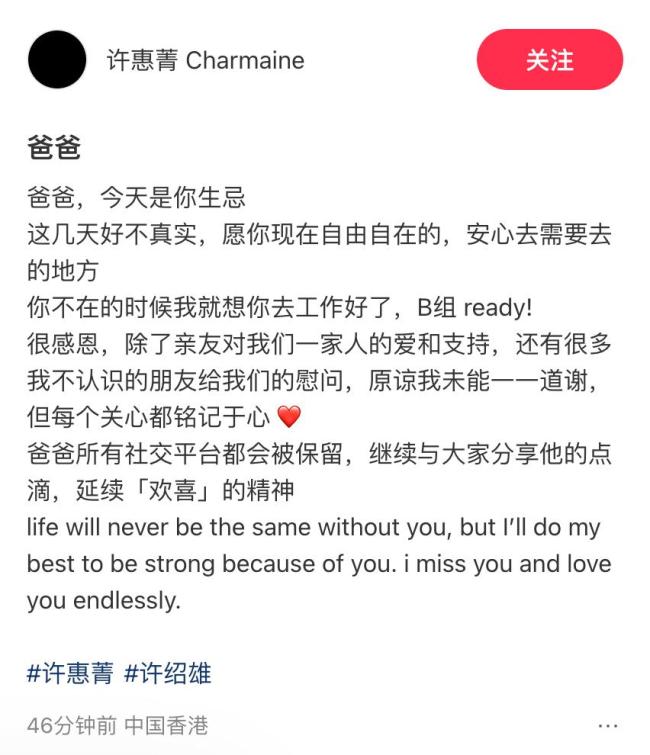650x755 pixels.
Task: Follow 许惠菁 Charmaine with the 关注 button
Action: click(x=549, y=60)
